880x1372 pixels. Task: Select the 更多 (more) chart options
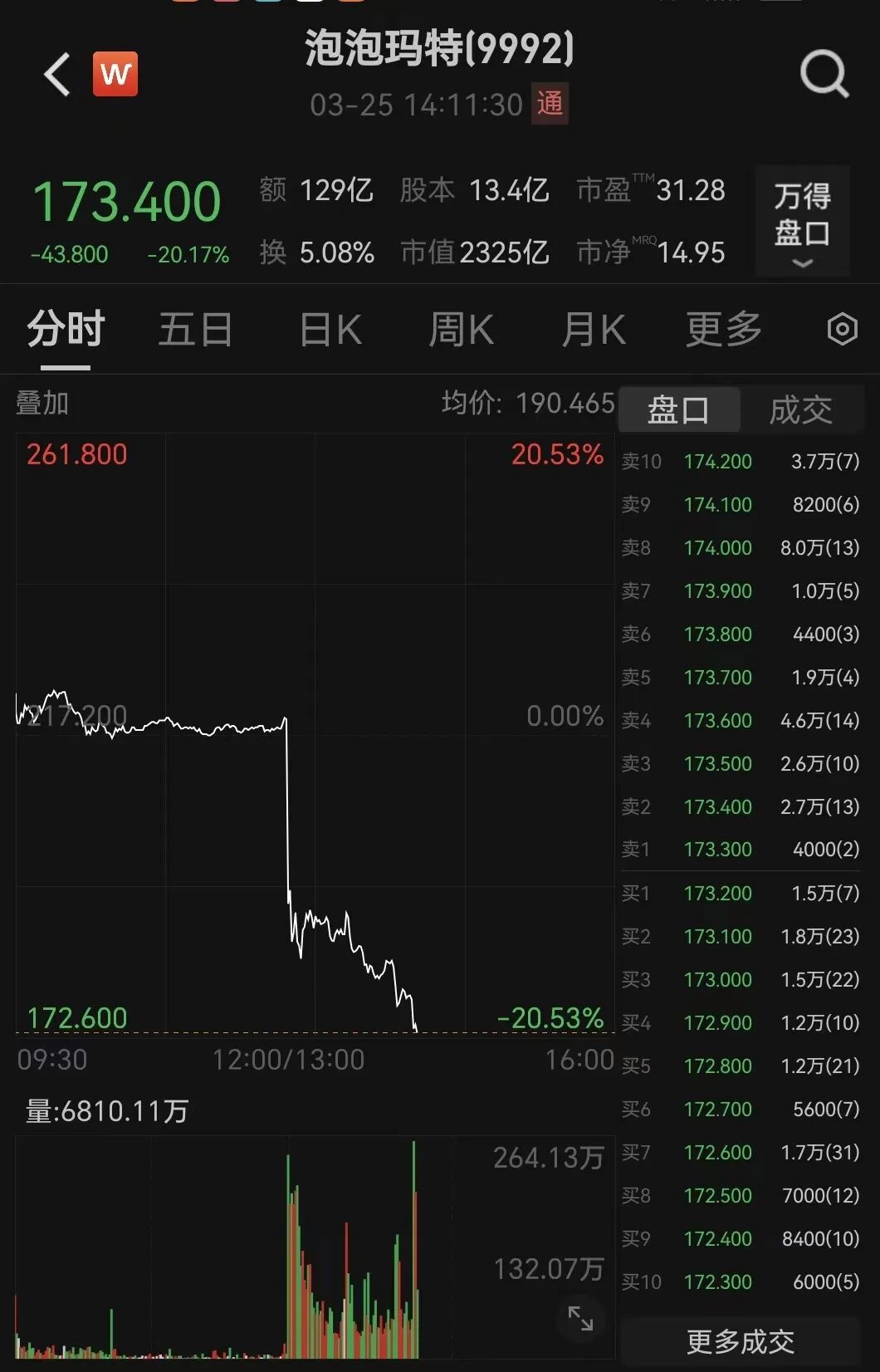point(723,328)
